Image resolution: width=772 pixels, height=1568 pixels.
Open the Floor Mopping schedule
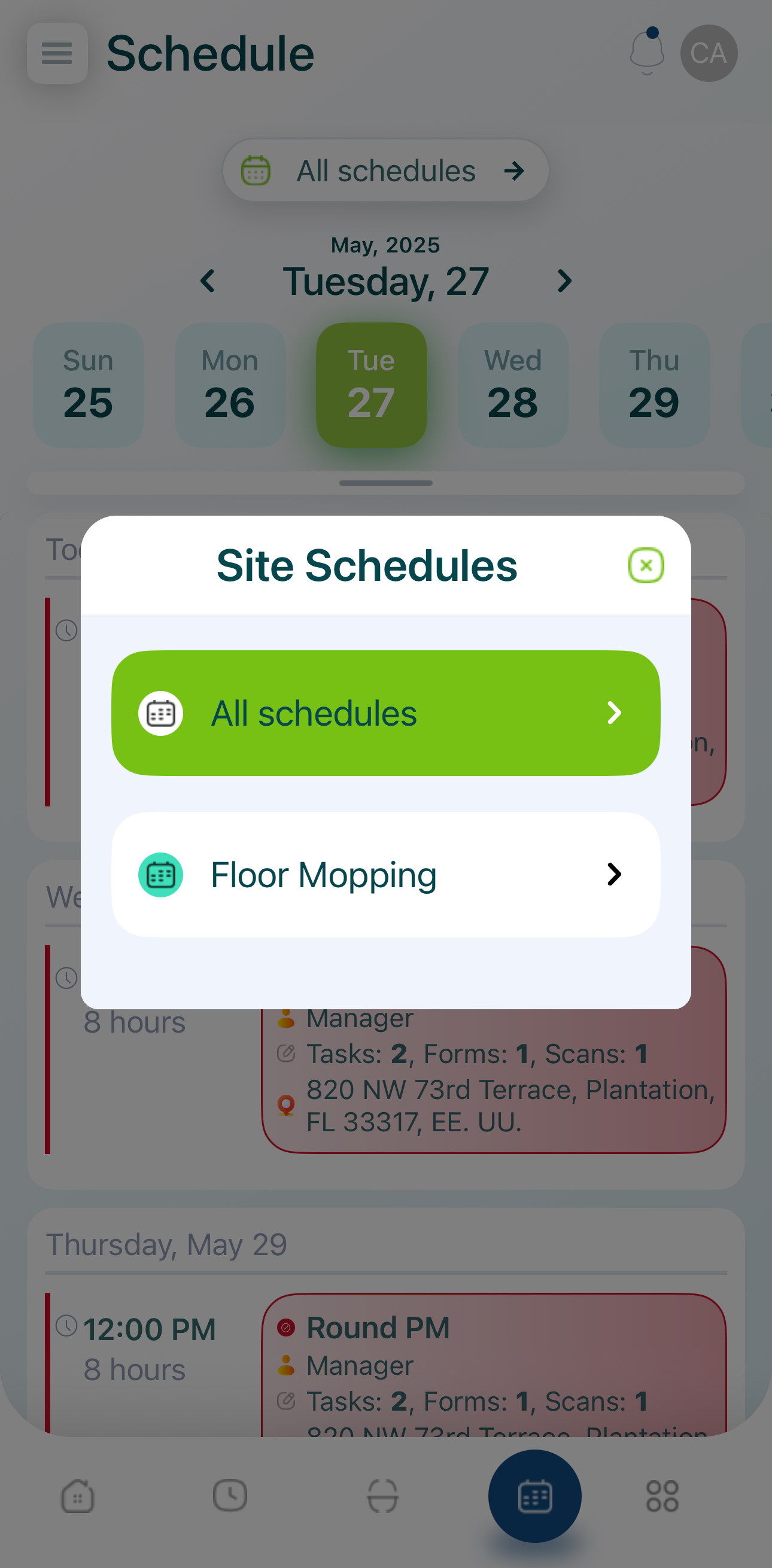point(386,875)
